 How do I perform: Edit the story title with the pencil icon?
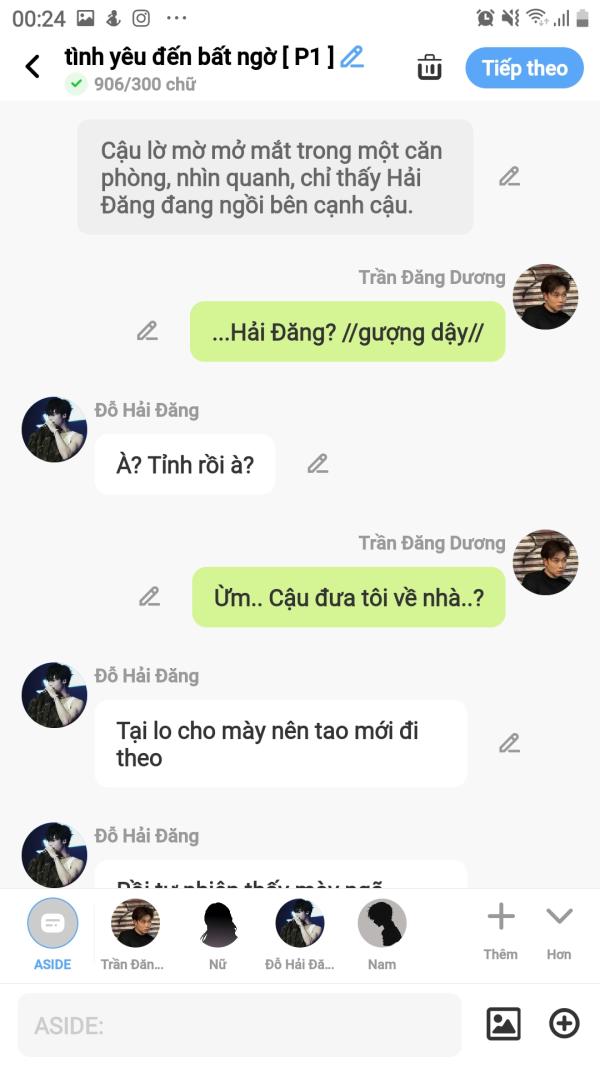pos(352,56)
